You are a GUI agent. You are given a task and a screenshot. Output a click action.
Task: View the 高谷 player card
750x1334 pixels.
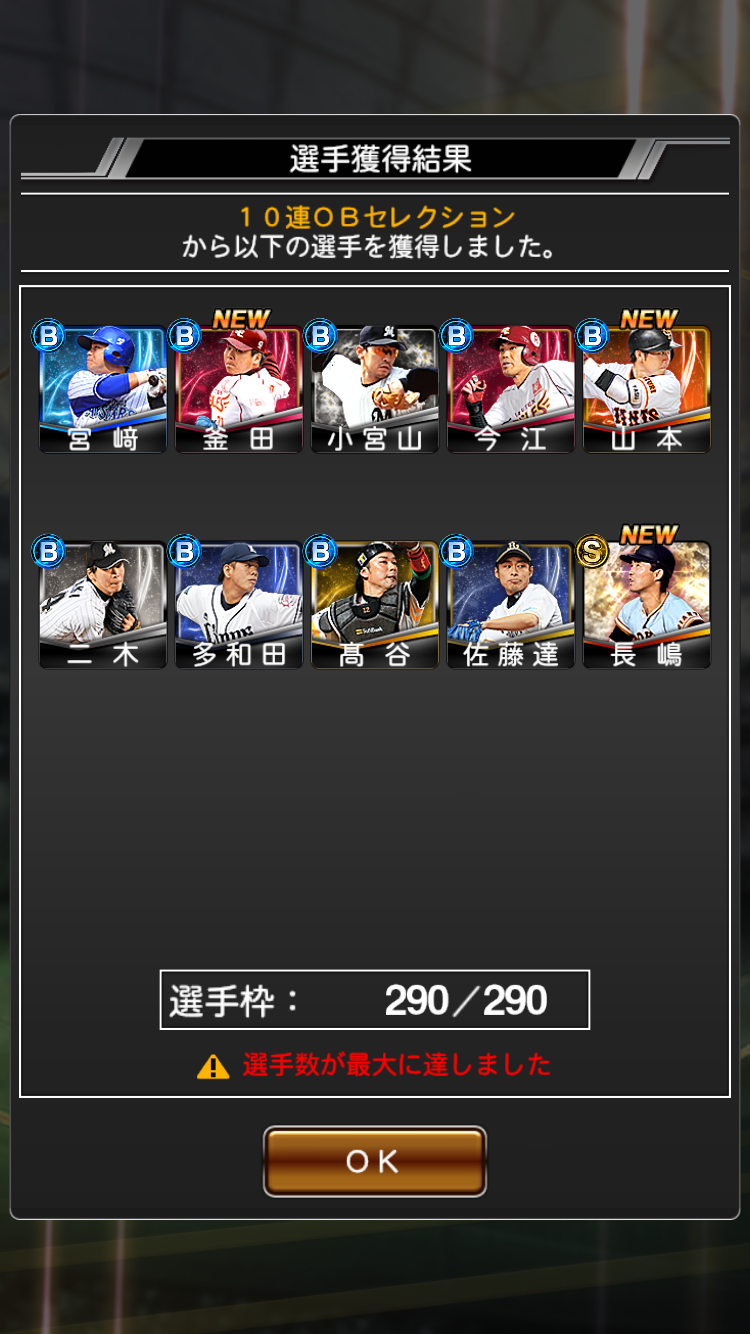tap(375, 606)
